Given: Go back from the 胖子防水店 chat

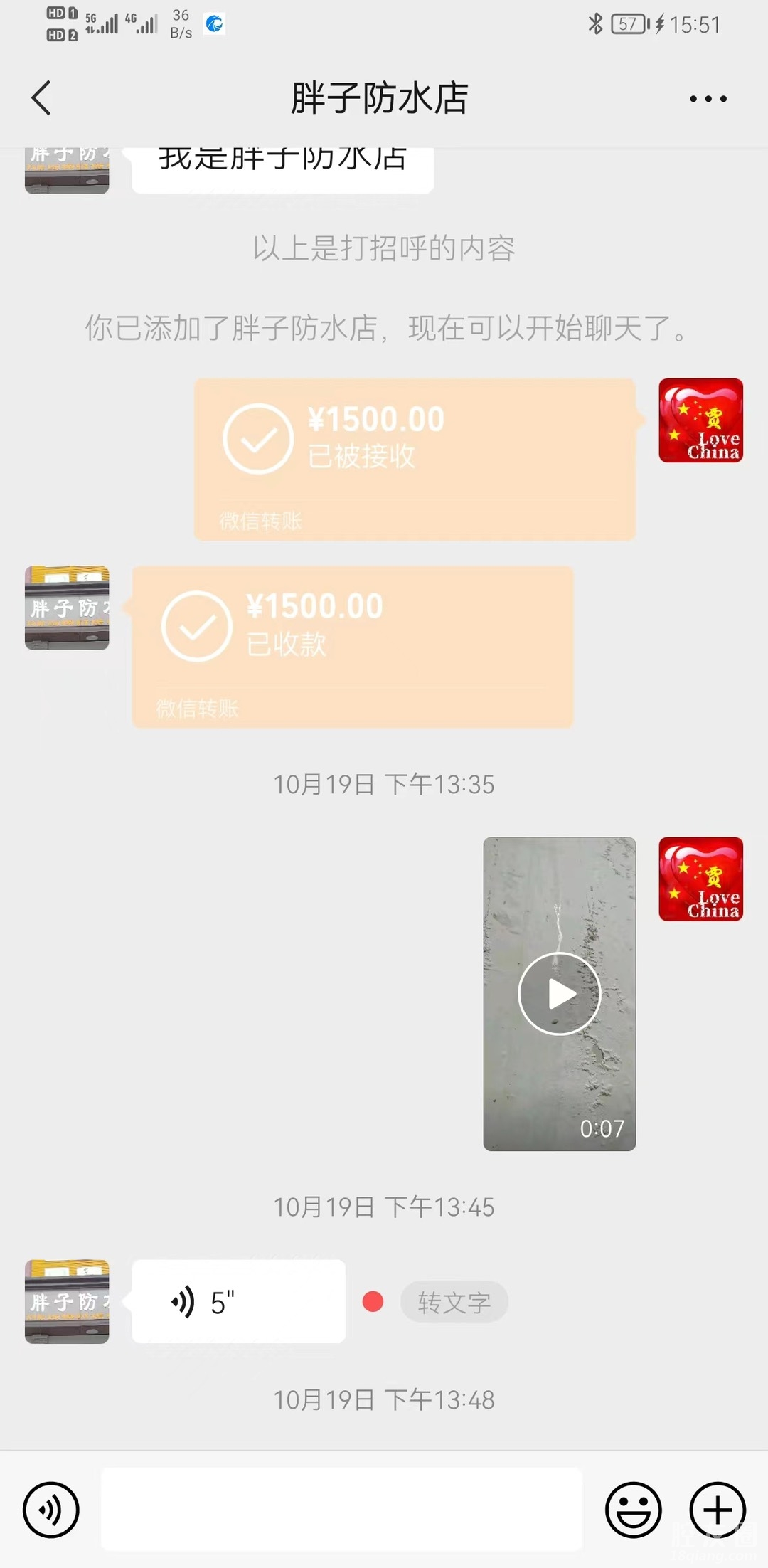Looking at the screenshot, I should (42, 97).
